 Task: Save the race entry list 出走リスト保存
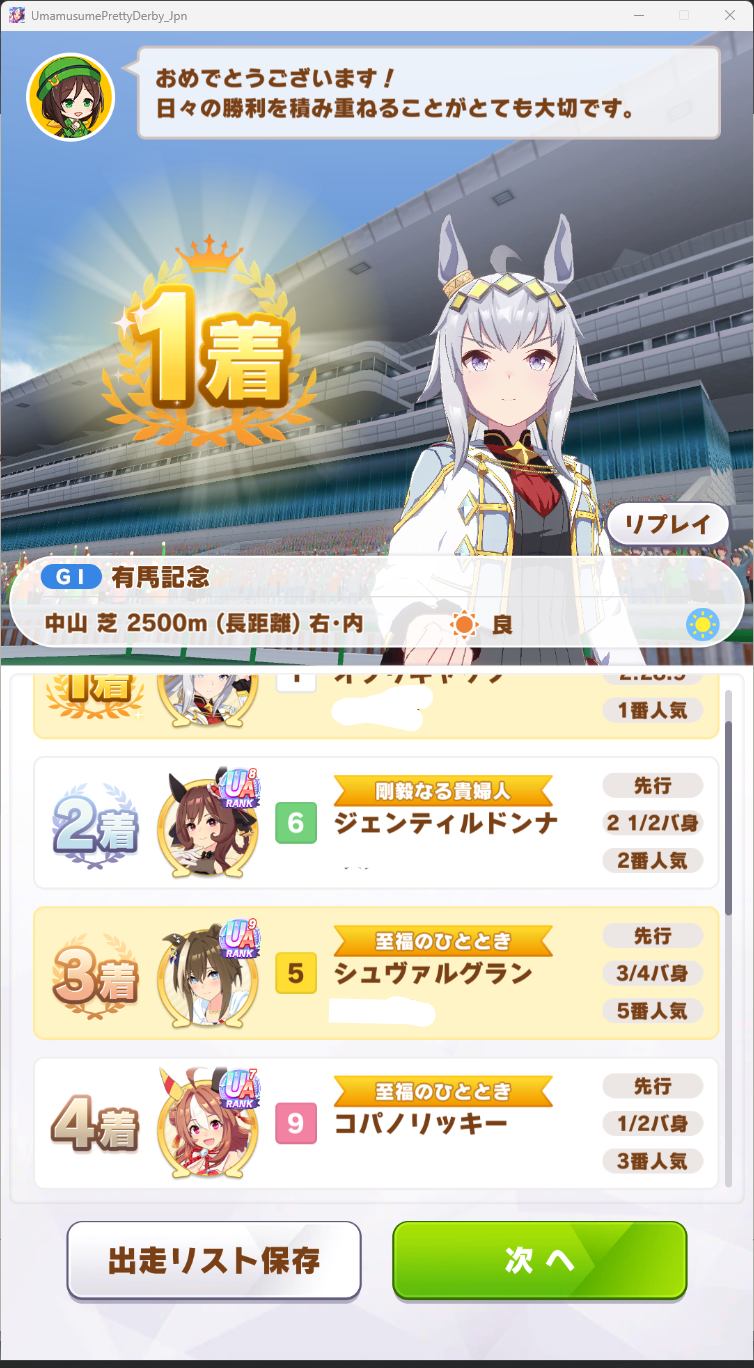(x=214, y=1260)
